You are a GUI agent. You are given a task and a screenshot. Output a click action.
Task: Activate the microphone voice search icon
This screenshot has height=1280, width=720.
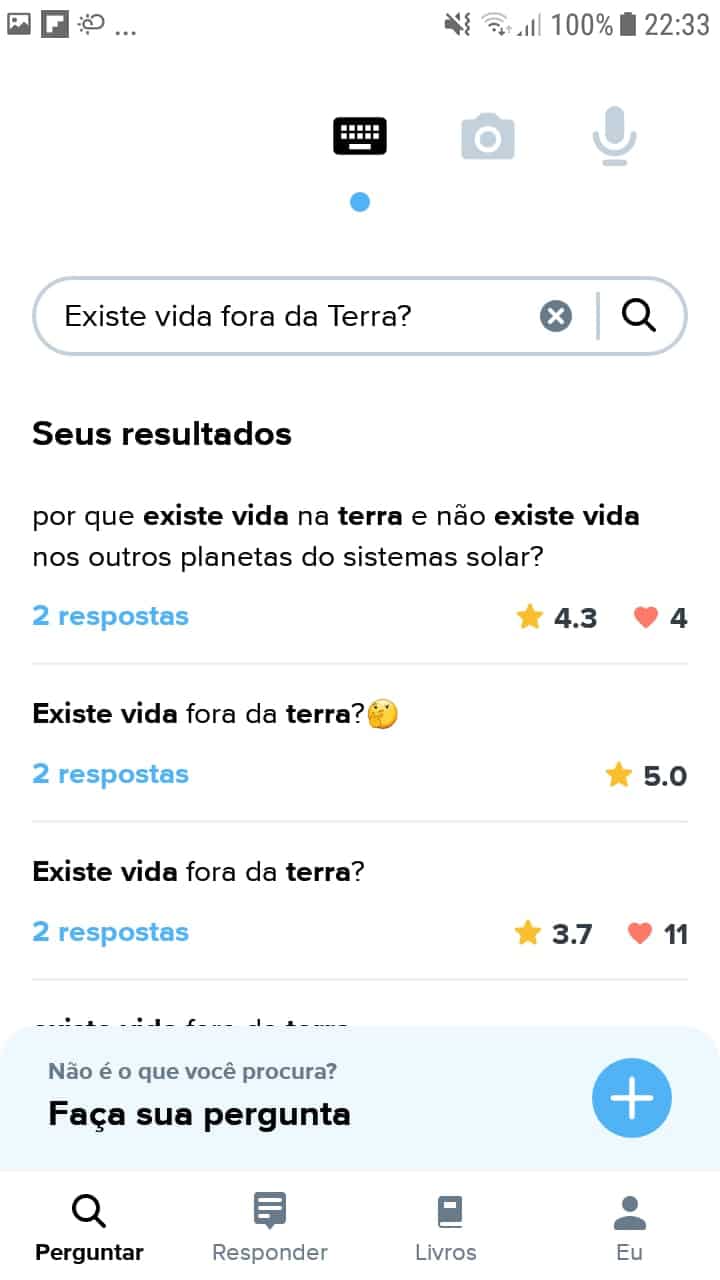coord(615,137)
